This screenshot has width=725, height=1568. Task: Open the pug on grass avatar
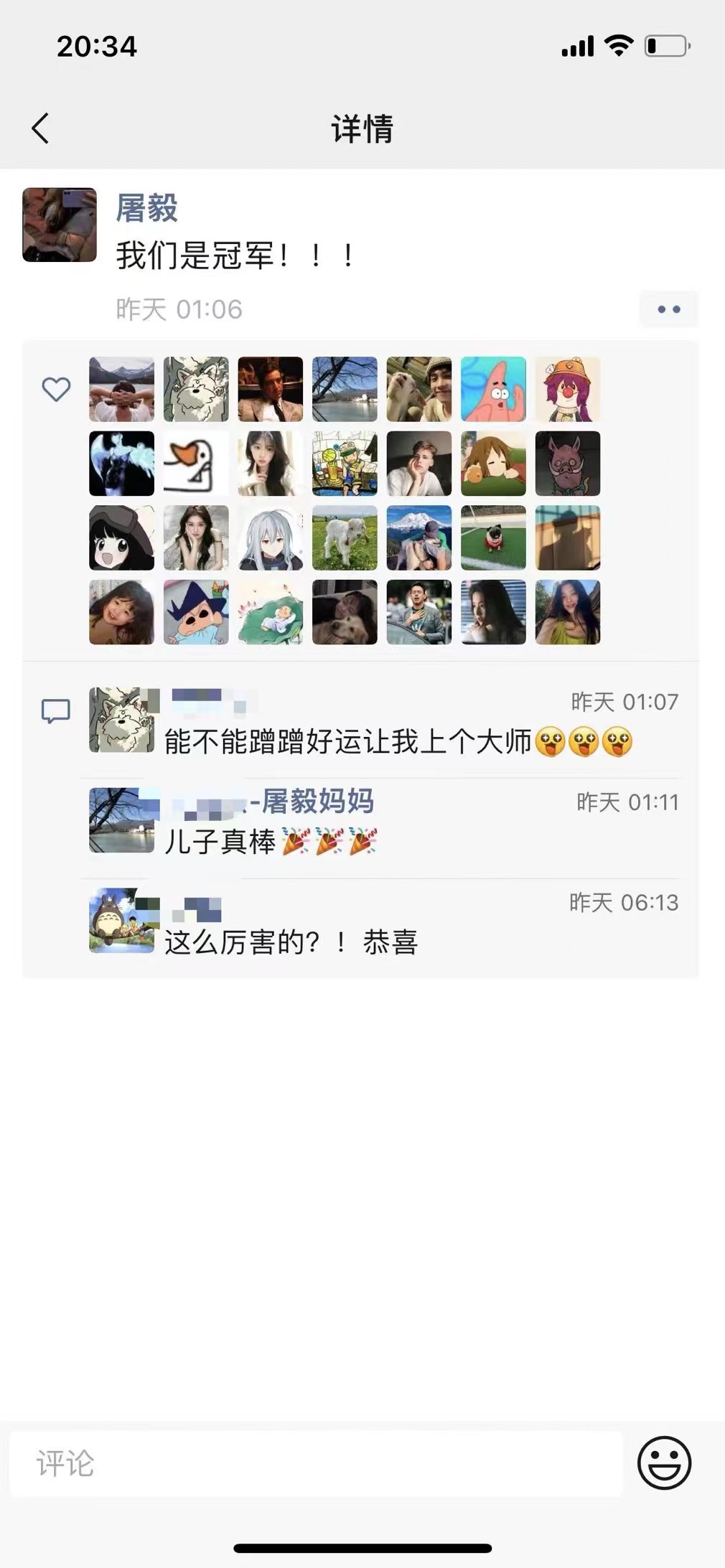click(493, 537)
